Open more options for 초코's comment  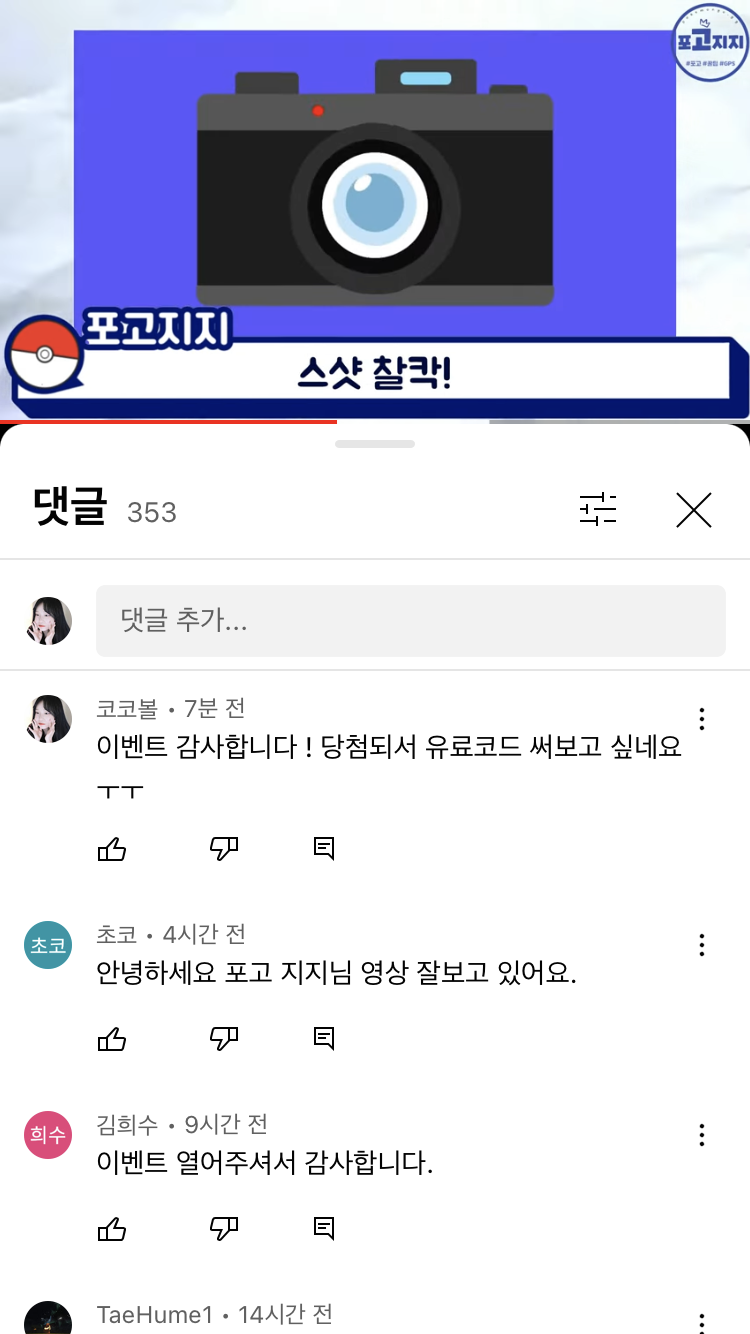tap(702, 945)
